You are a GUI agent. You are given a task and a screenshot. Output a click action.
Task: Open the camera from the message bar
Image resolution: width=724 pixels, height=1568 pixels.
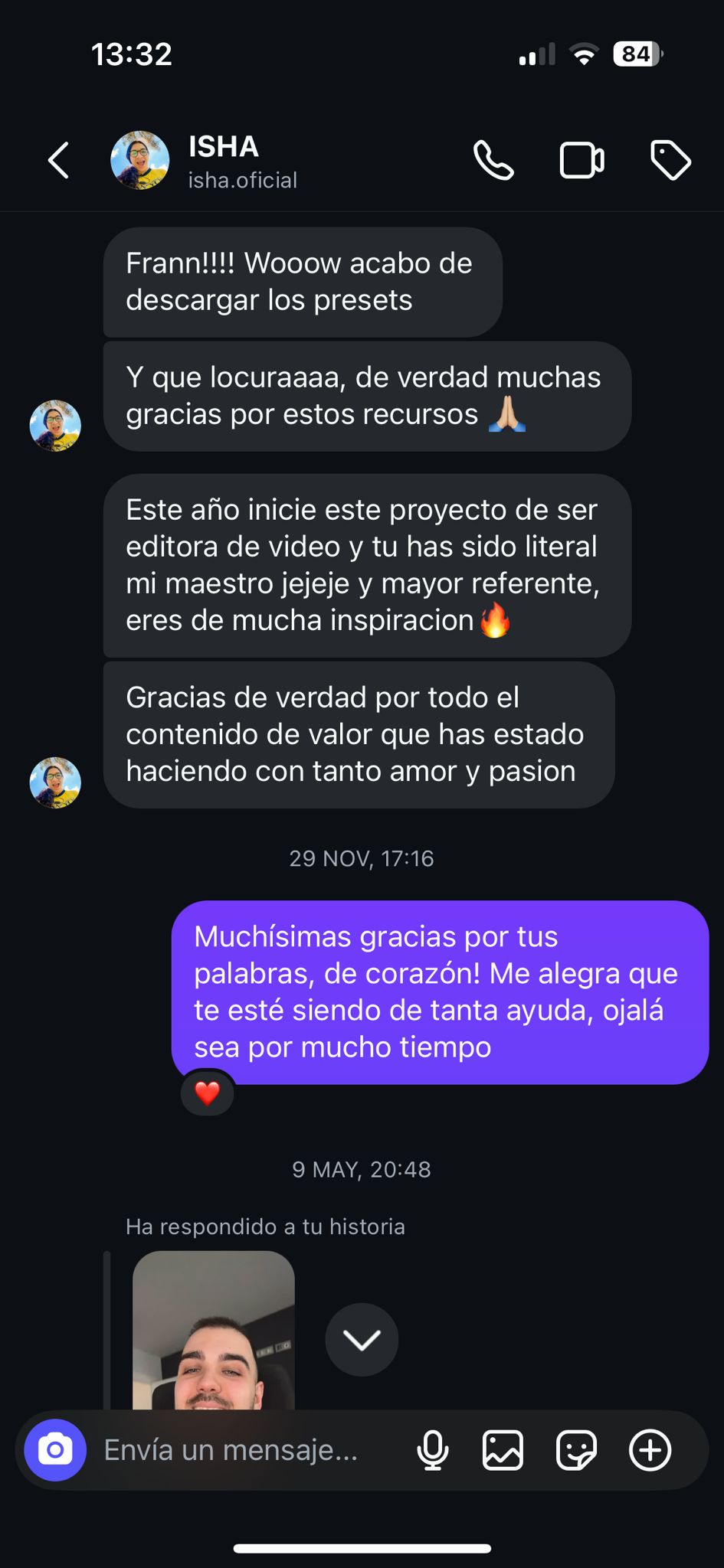point(55,1449)
